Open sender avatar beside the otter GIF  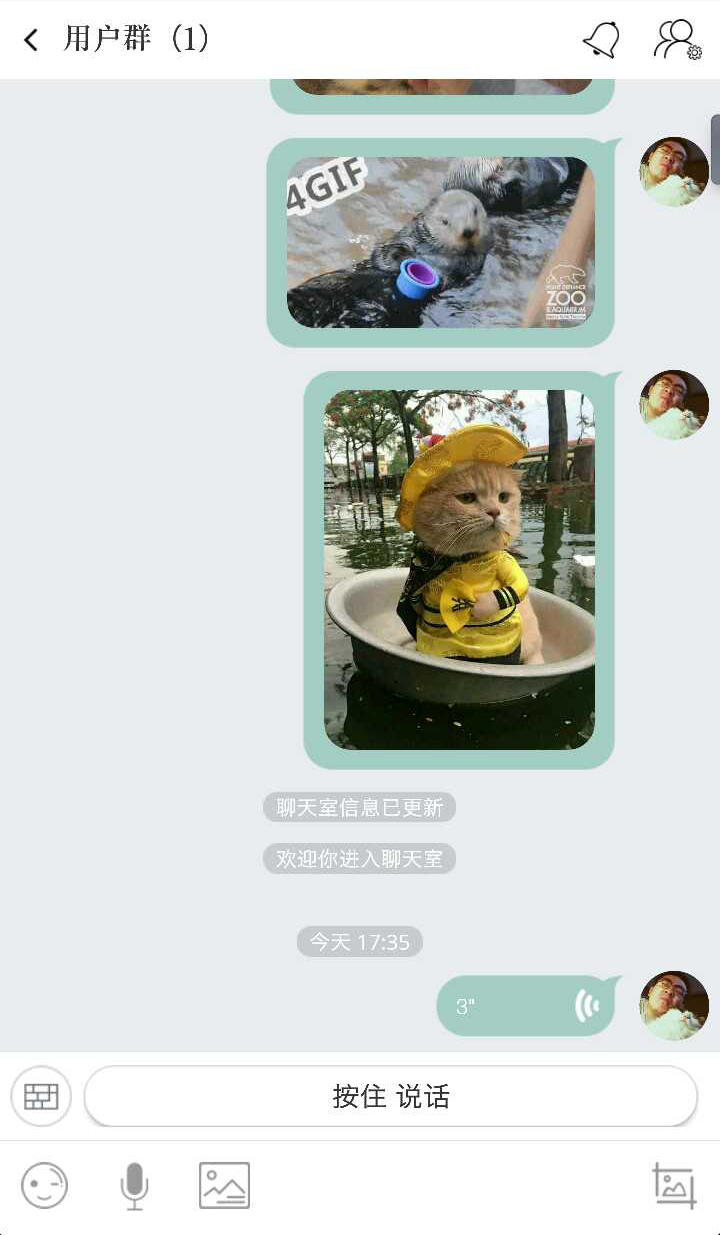[674, 172]
